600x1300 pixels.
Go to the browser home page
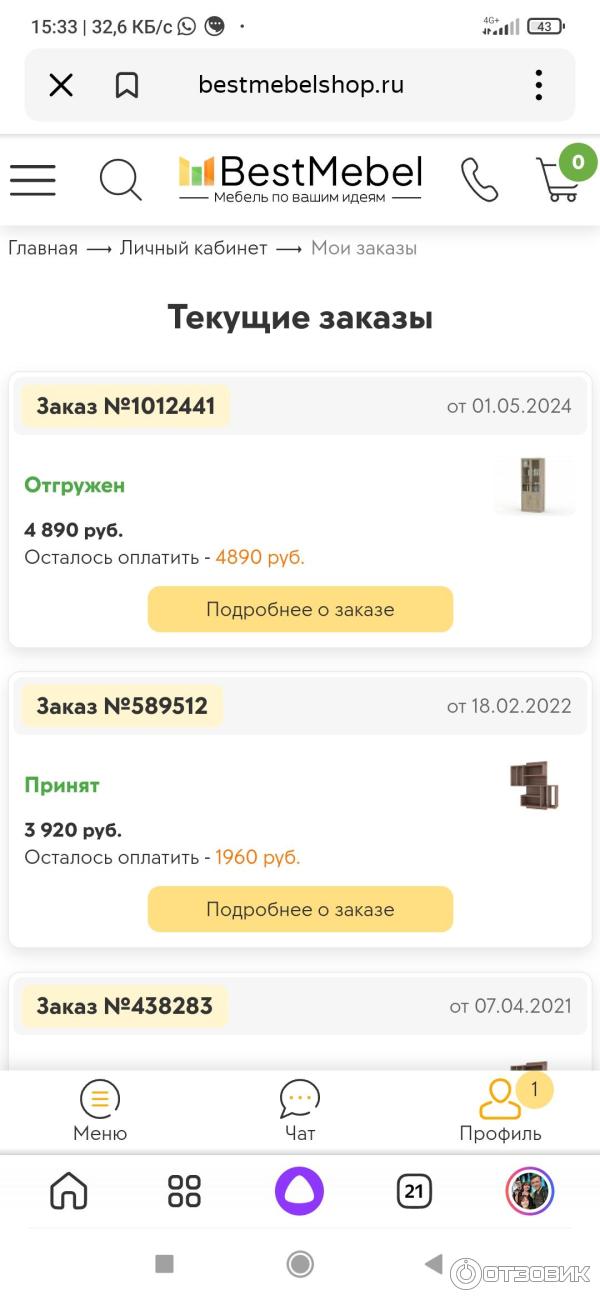pos(69,1191)
